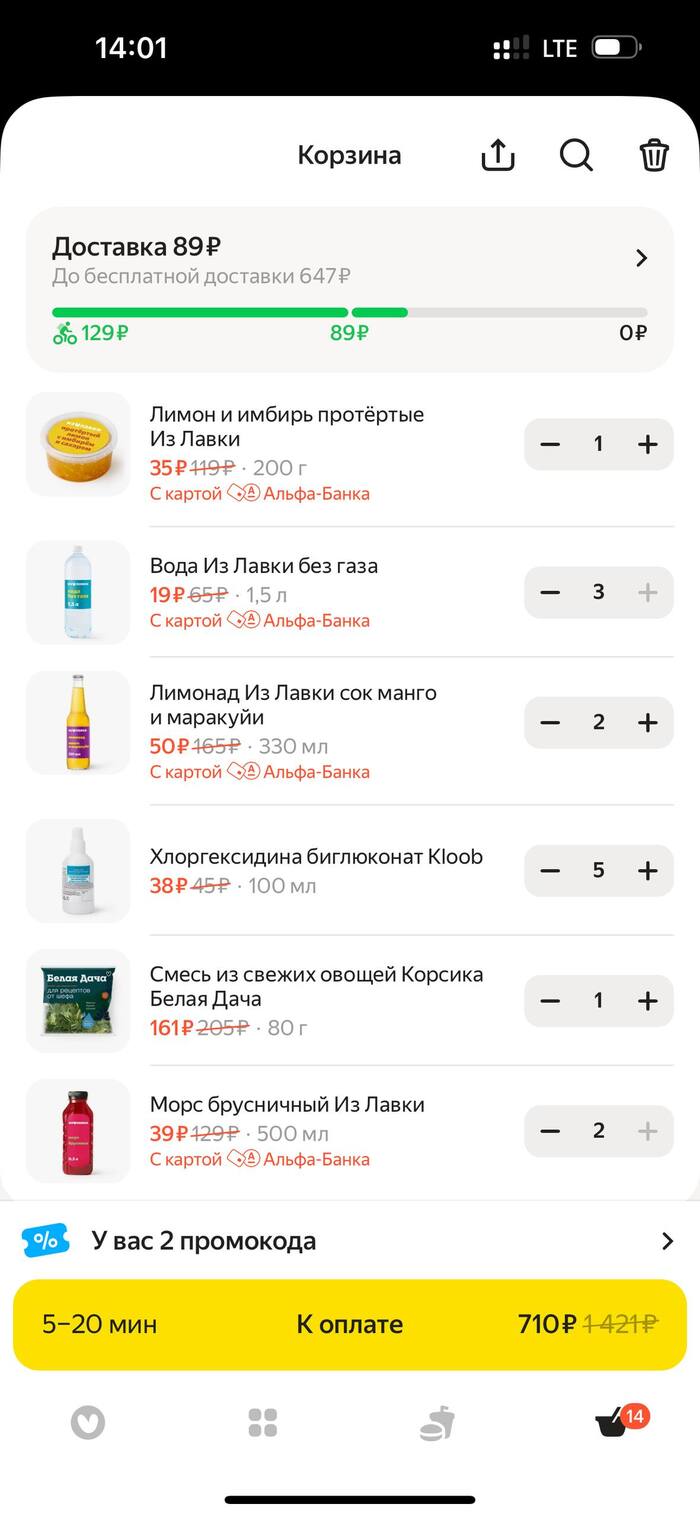Increase quantity of Лимон и имбирь протёртые
The width and height of the screenshot is (700, 1517).
coord(648,444)
